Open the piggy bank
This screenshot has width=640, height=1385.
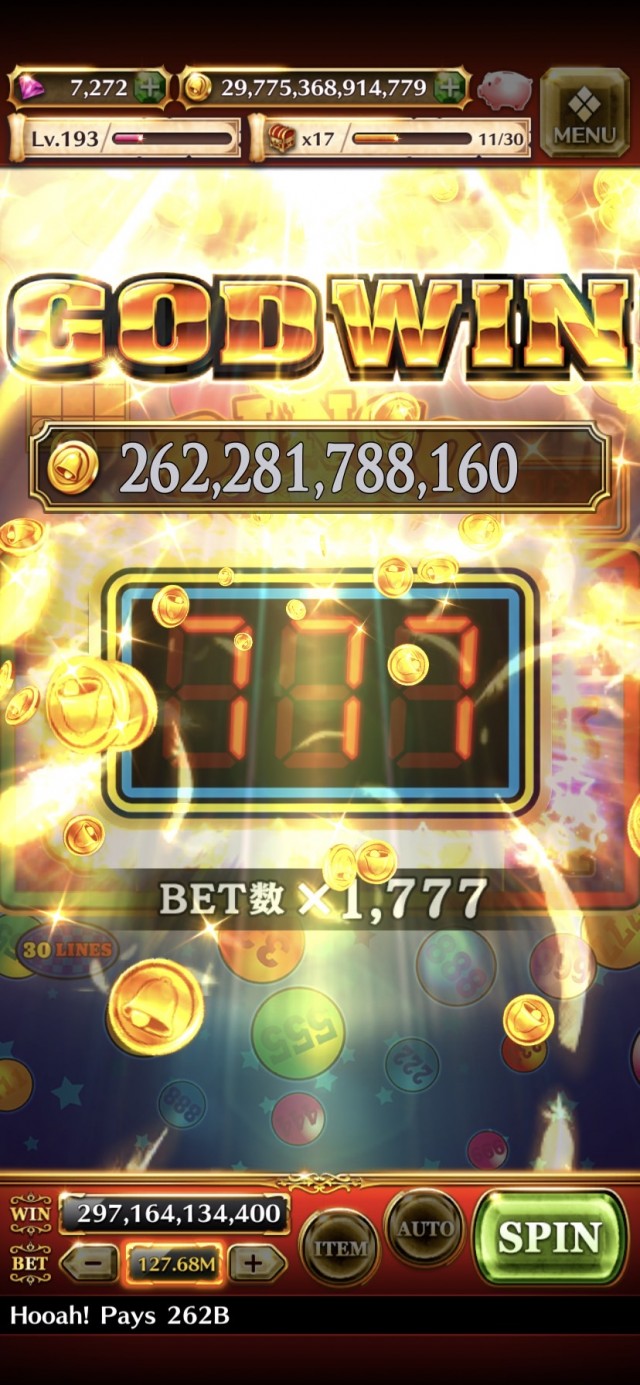[505, 90]
